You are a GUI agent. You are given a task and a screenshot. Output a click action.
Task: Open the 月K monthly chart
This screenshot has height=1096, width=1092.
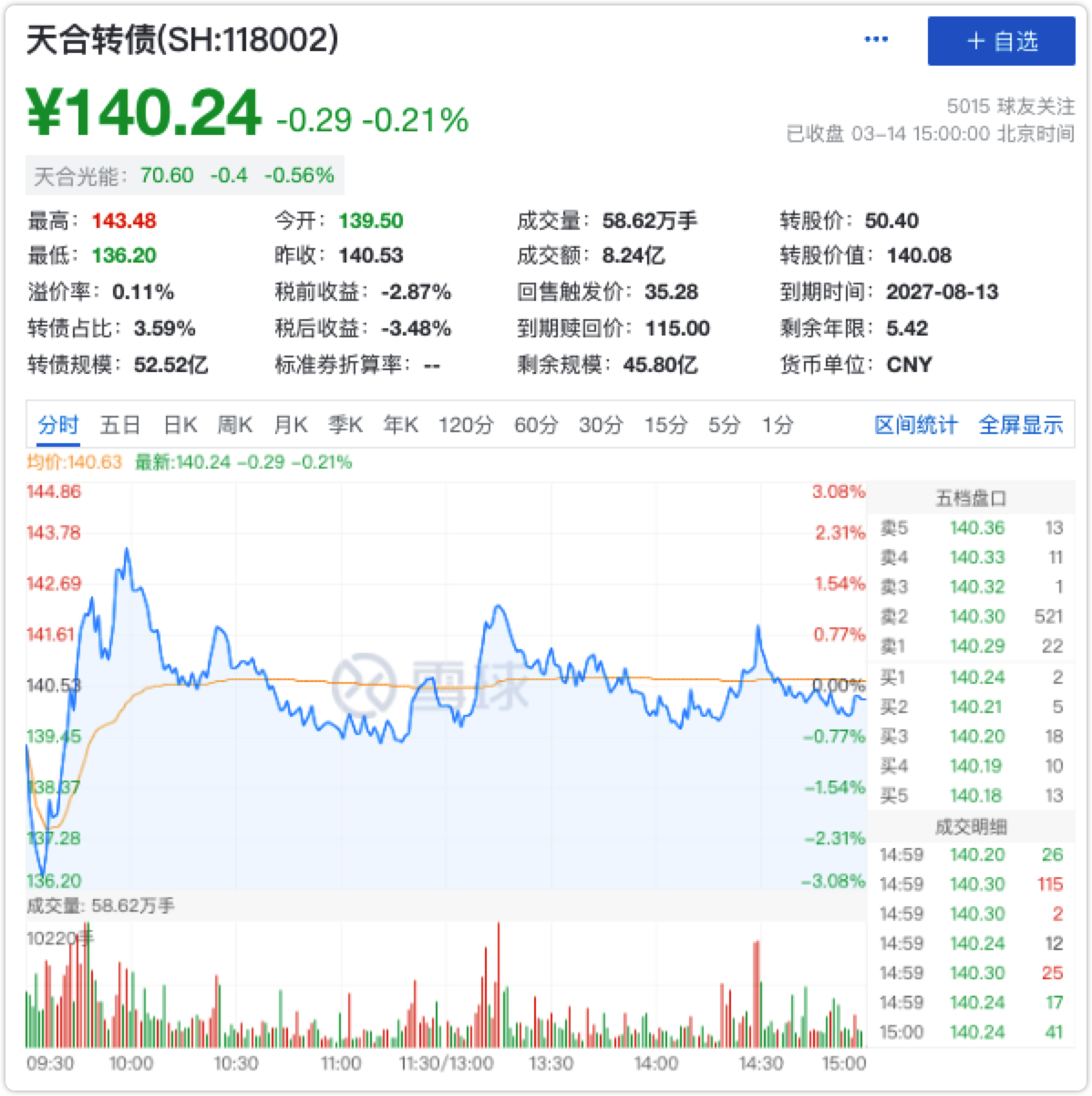tap(291, 424)
